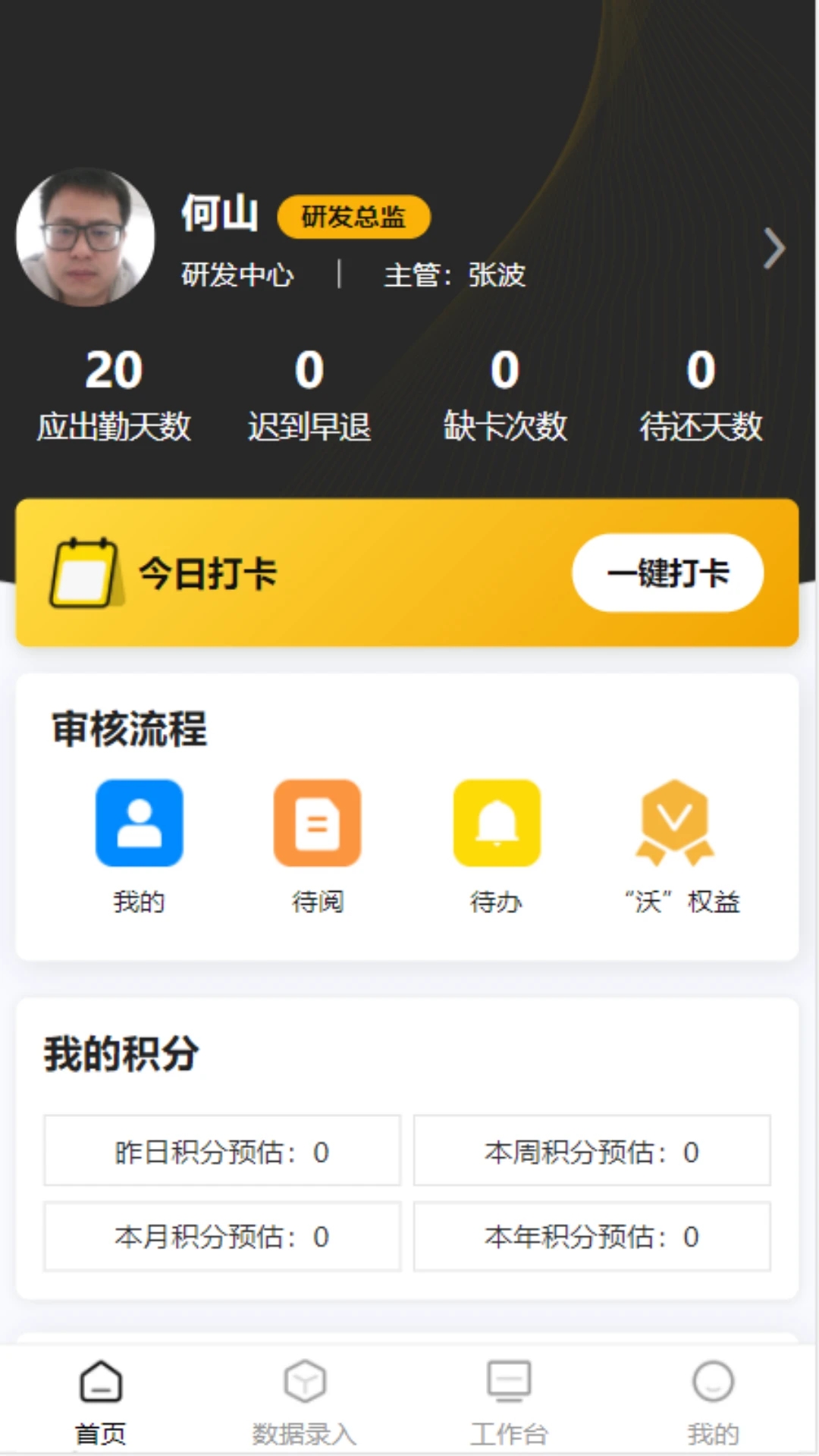Open the 待办 to-do bell icon
This screenshot has width=819, height=1456.
coord(497,823)
